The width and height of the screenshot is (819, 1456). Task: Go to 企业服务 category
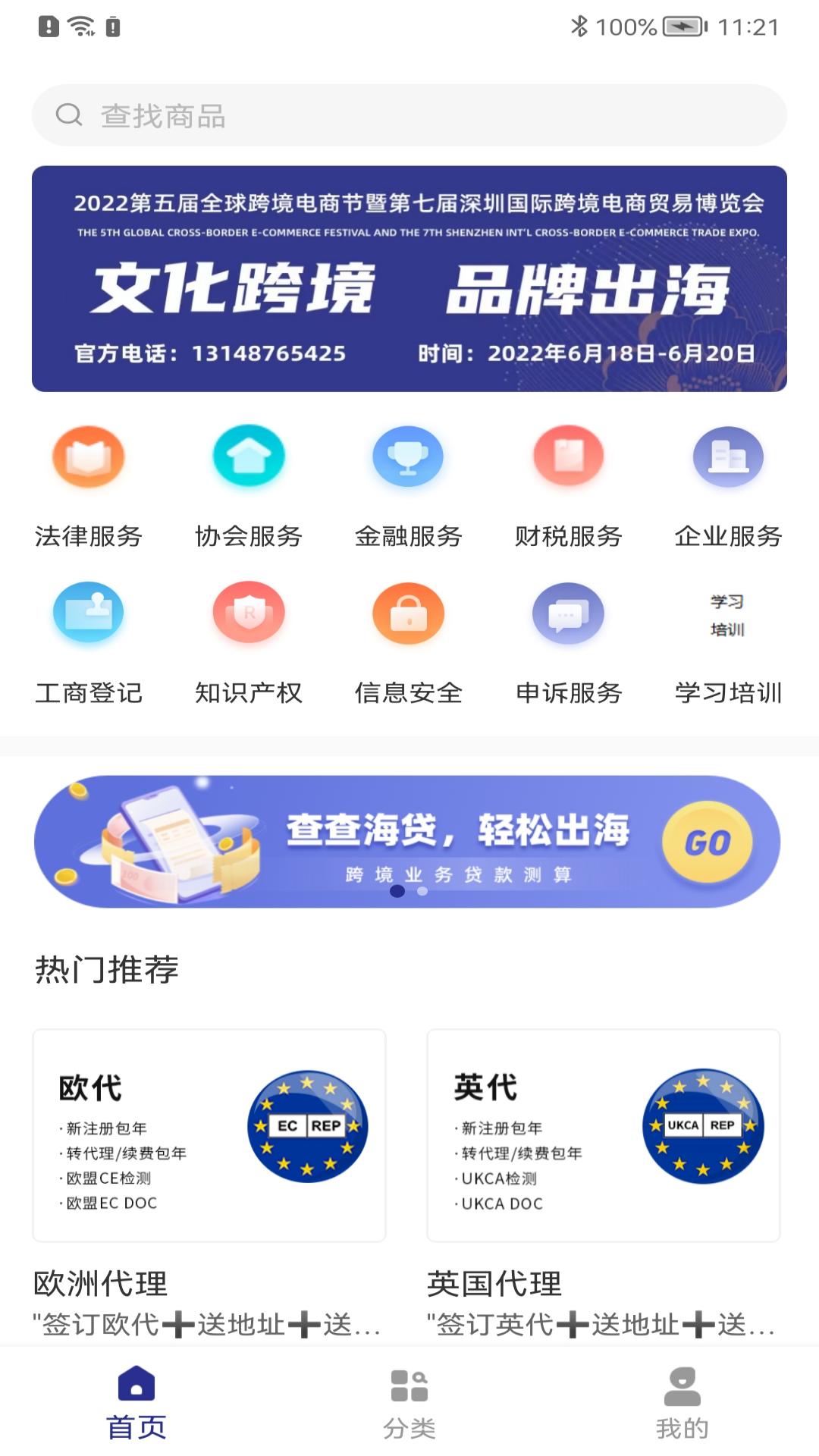(x=728, y=485)
